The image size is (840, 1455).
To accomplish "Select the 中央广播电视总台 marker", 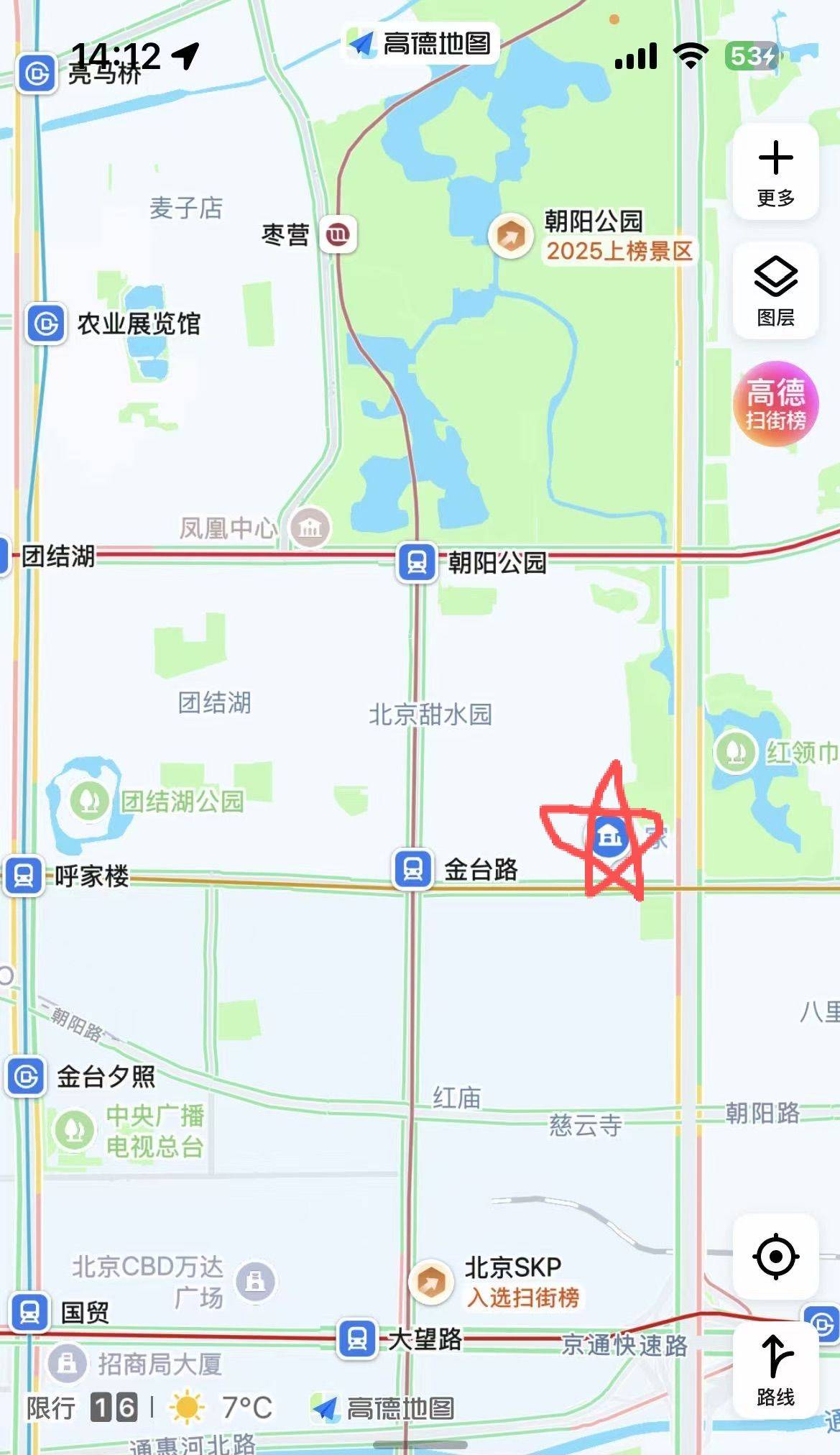I will pyautogui.click(x=74, y=1129).
